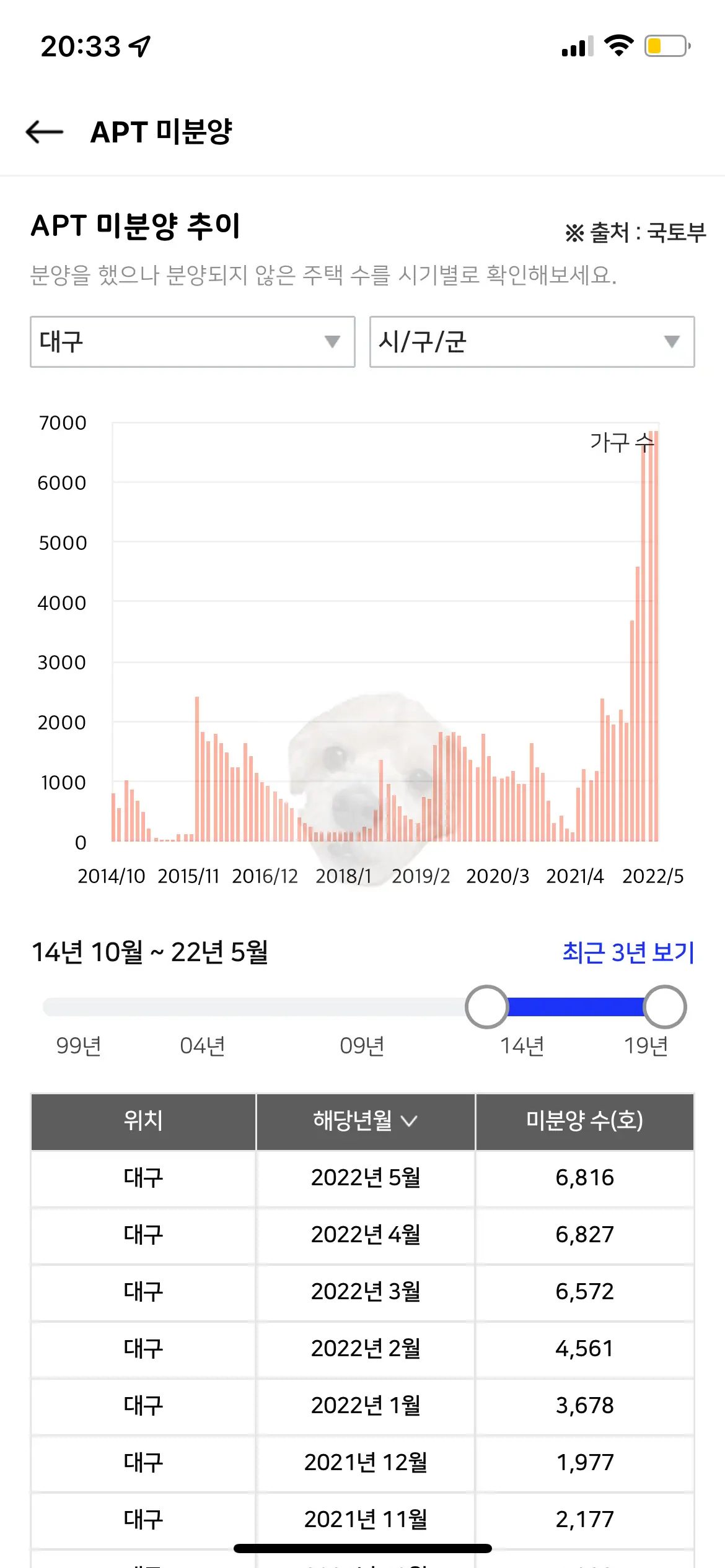The height and width of the screenshot is (1568, 725).
Task: Select the 2022년 5월 row showing 6,816
Action: click(x=362, y=1178)
